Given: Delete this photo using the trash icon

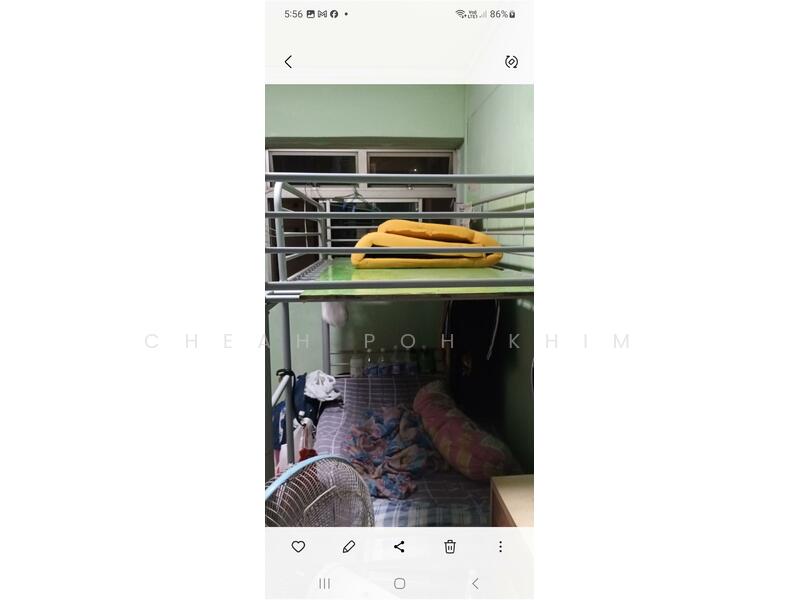Looking at the screenshot, I should [450, 547].
